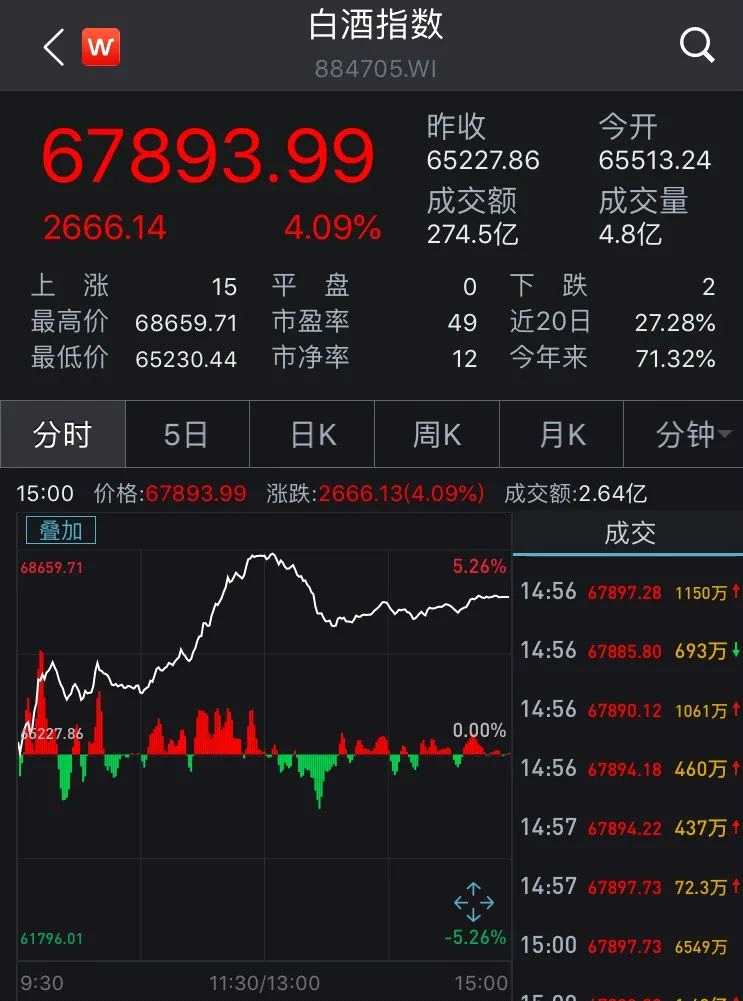
Task: Open search with the magnifier icon
Action: 697,46
